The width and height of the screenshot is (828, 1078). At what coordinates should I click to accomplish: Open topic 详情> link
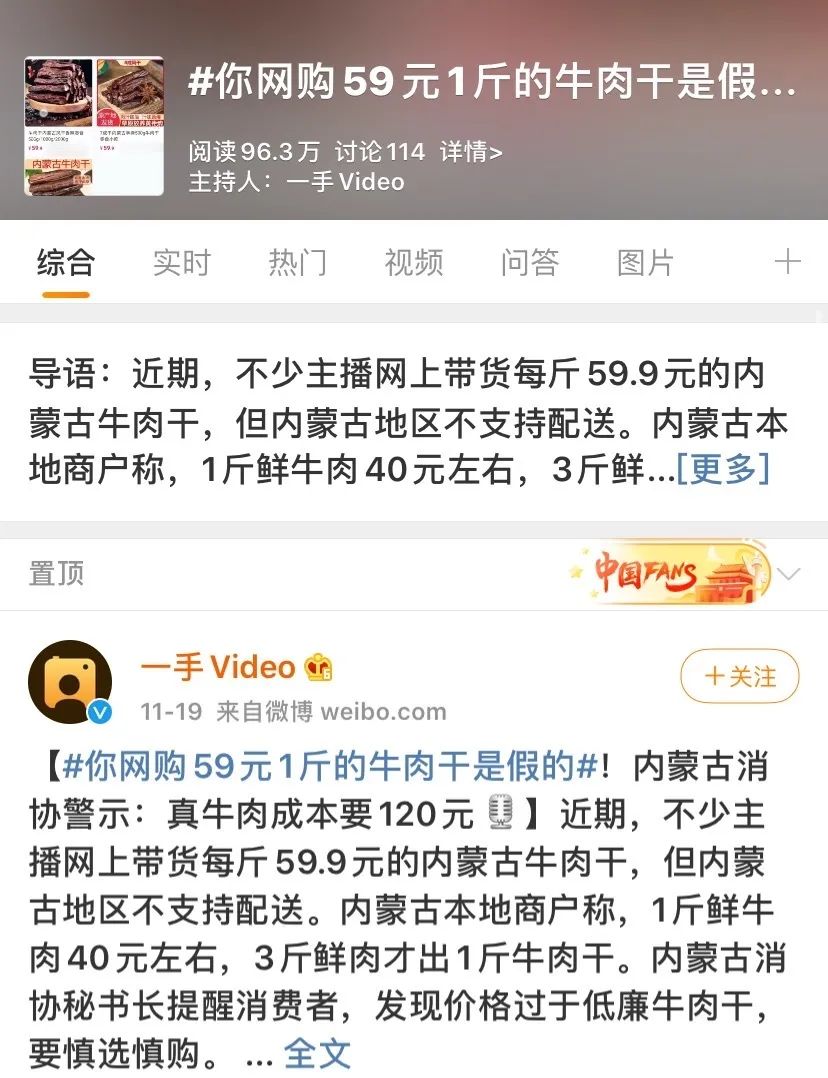point(471,152)
